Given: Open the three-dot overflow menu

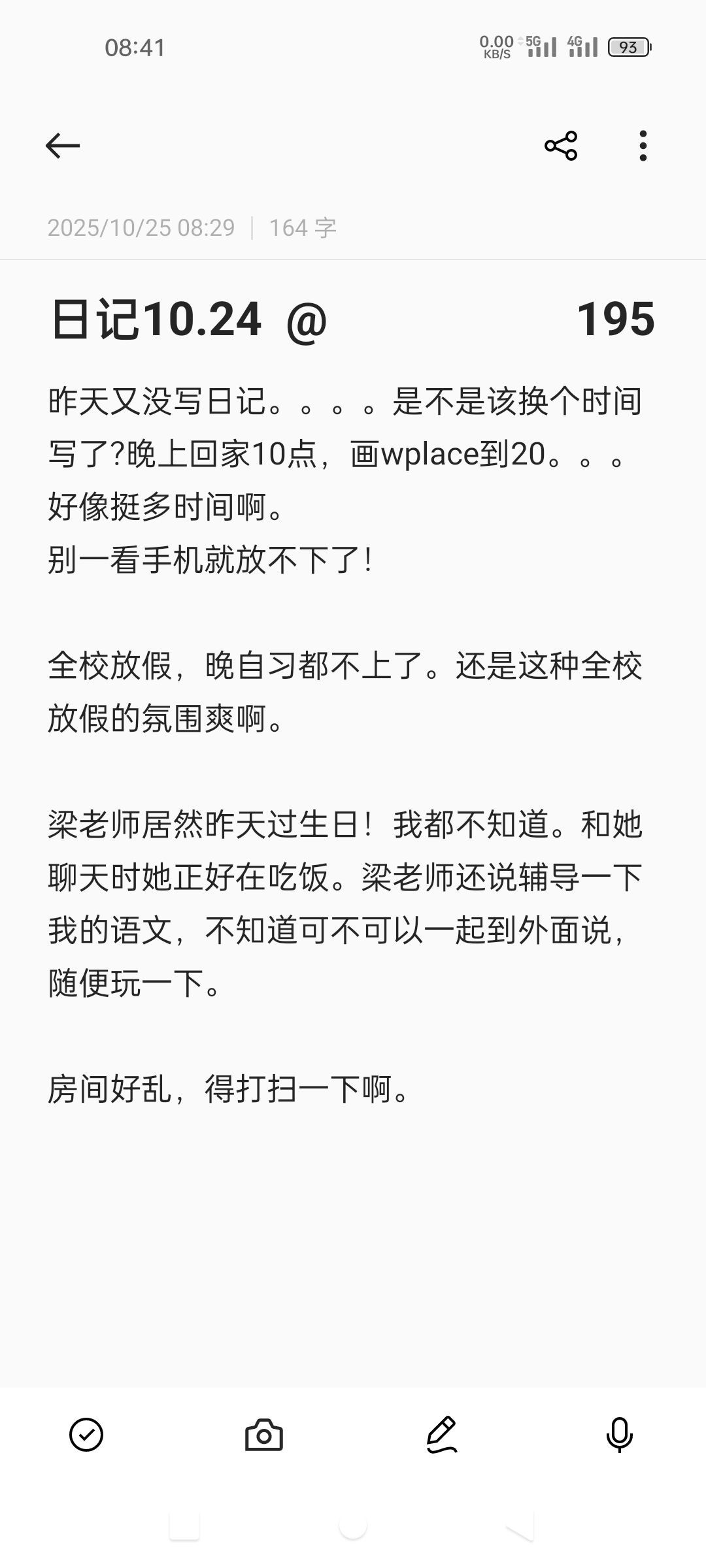Looking at the screenshot, I should (643, 146).
